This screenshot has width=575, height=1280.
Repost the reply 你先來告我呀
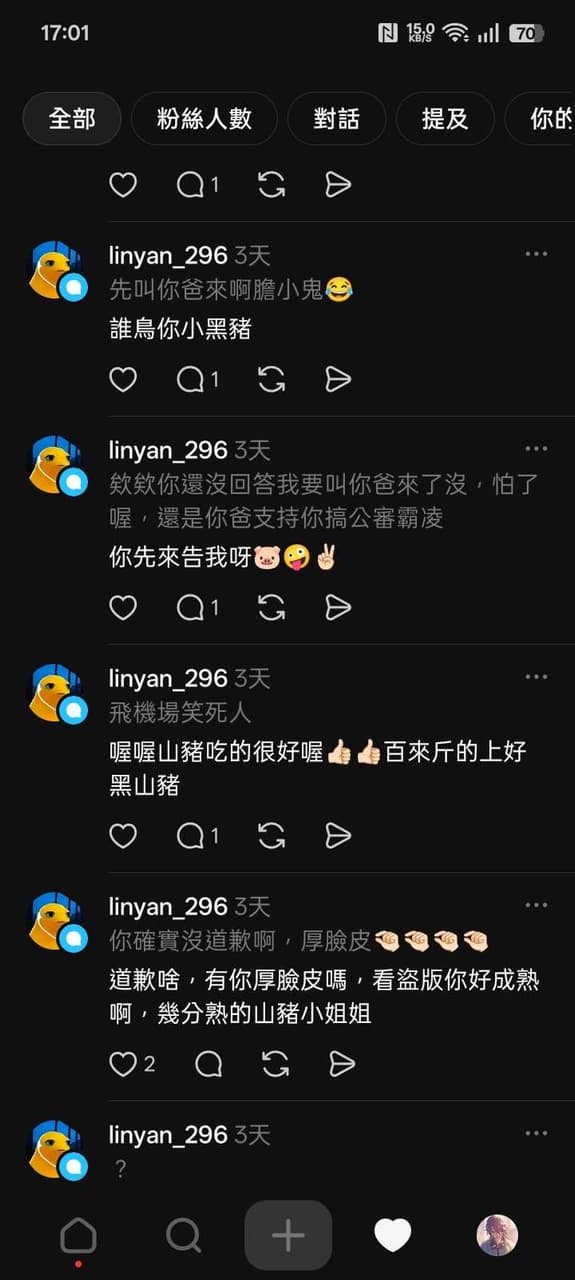coord(271,607)
